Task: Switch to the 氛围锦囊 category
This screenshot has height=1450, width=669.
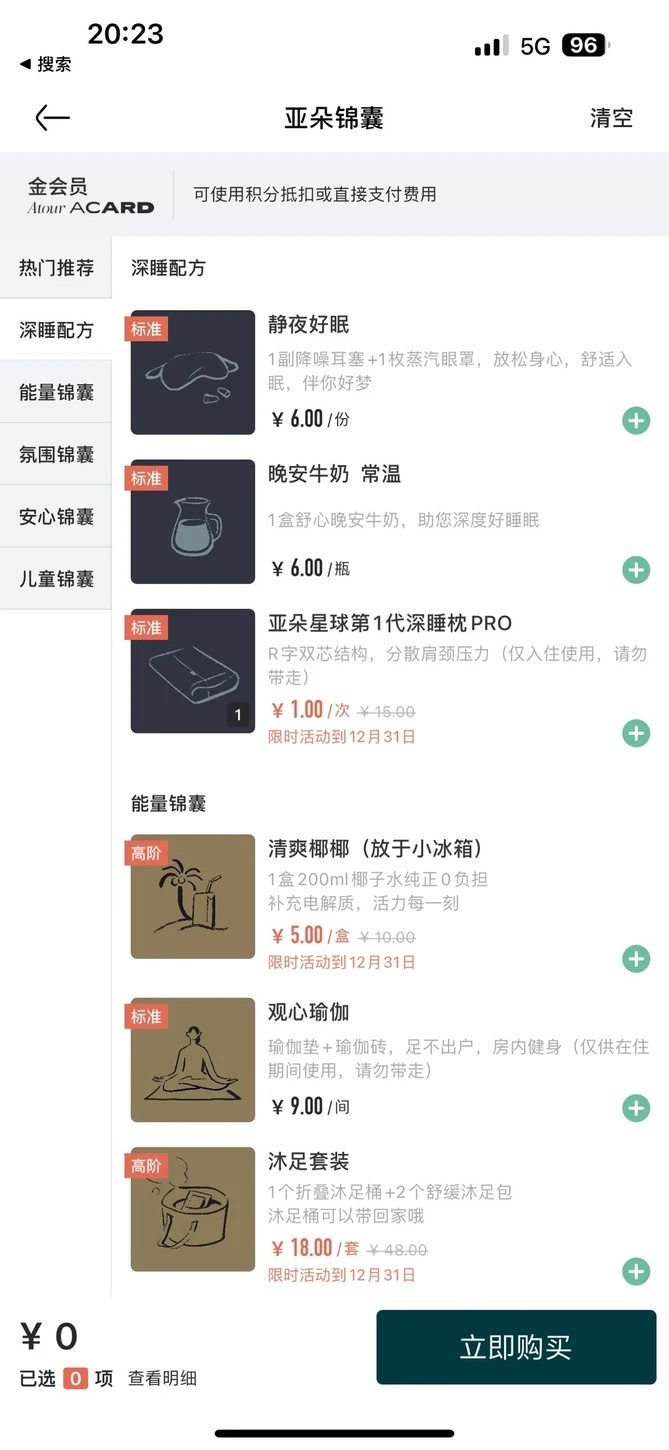Action: [x=56, y=454]
